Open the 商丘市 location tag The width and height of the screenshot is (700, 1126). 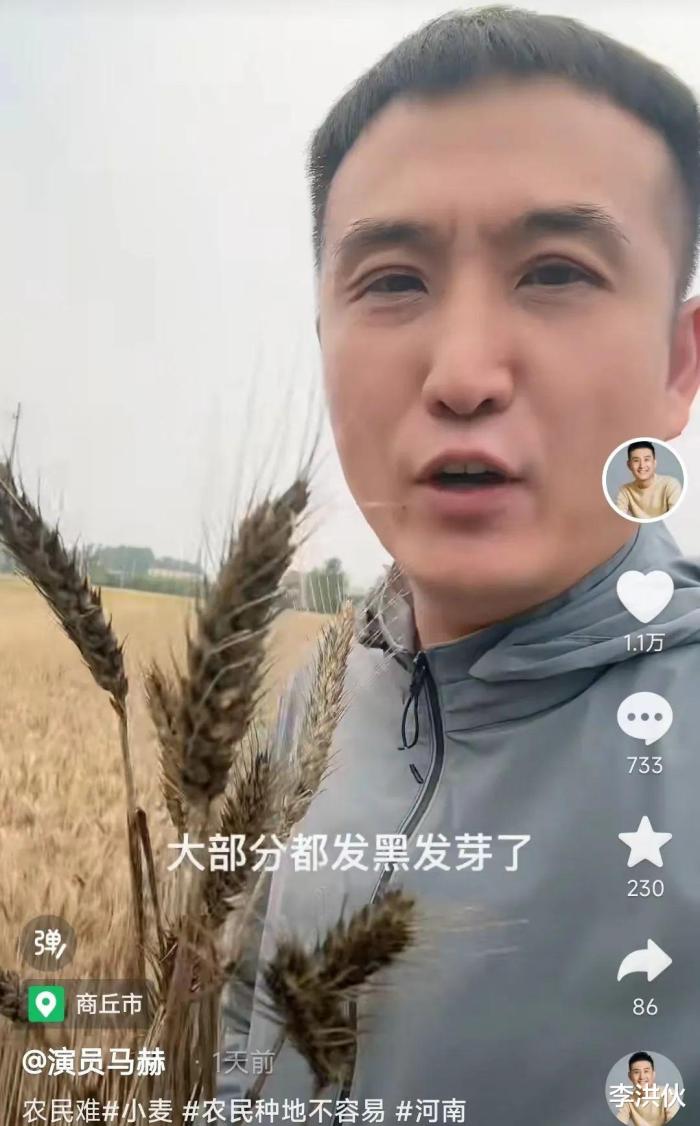(x=86, y=1004)
